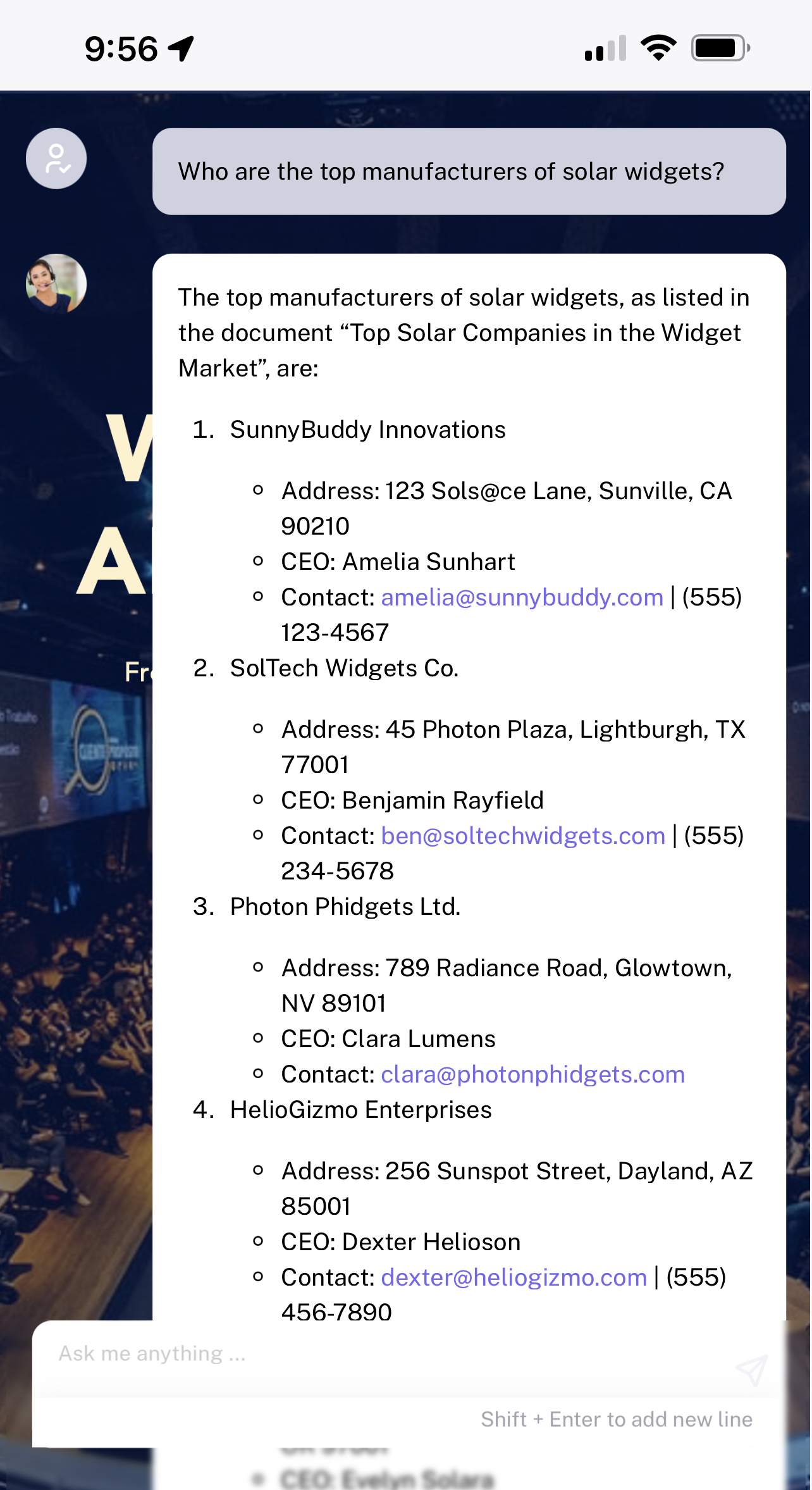Open the amelia@sunnybuddy.com email link
The image size is (812, 1490).
pyautogui.click(x=522, y=597)
